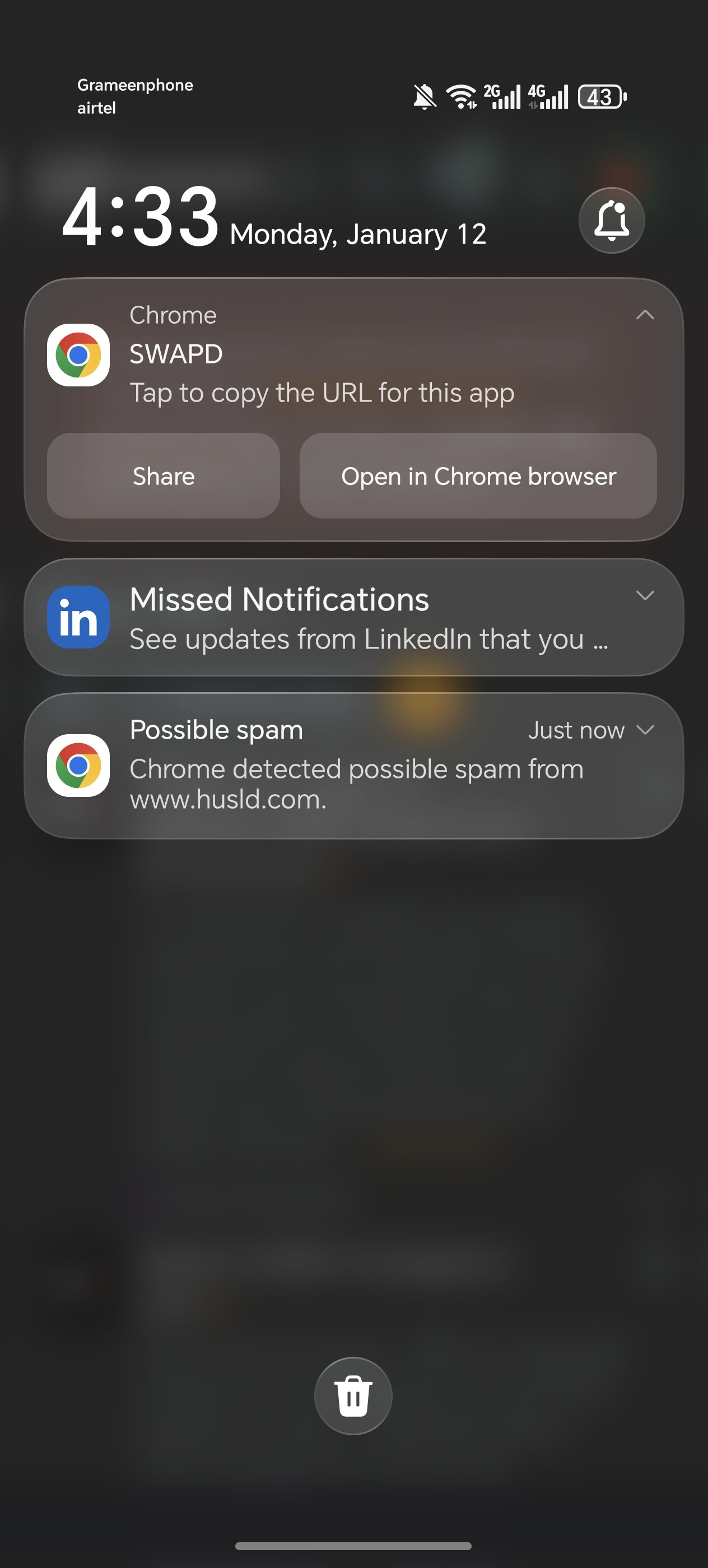Collapse the Chrome SWAPD notification

click(645, 315)
